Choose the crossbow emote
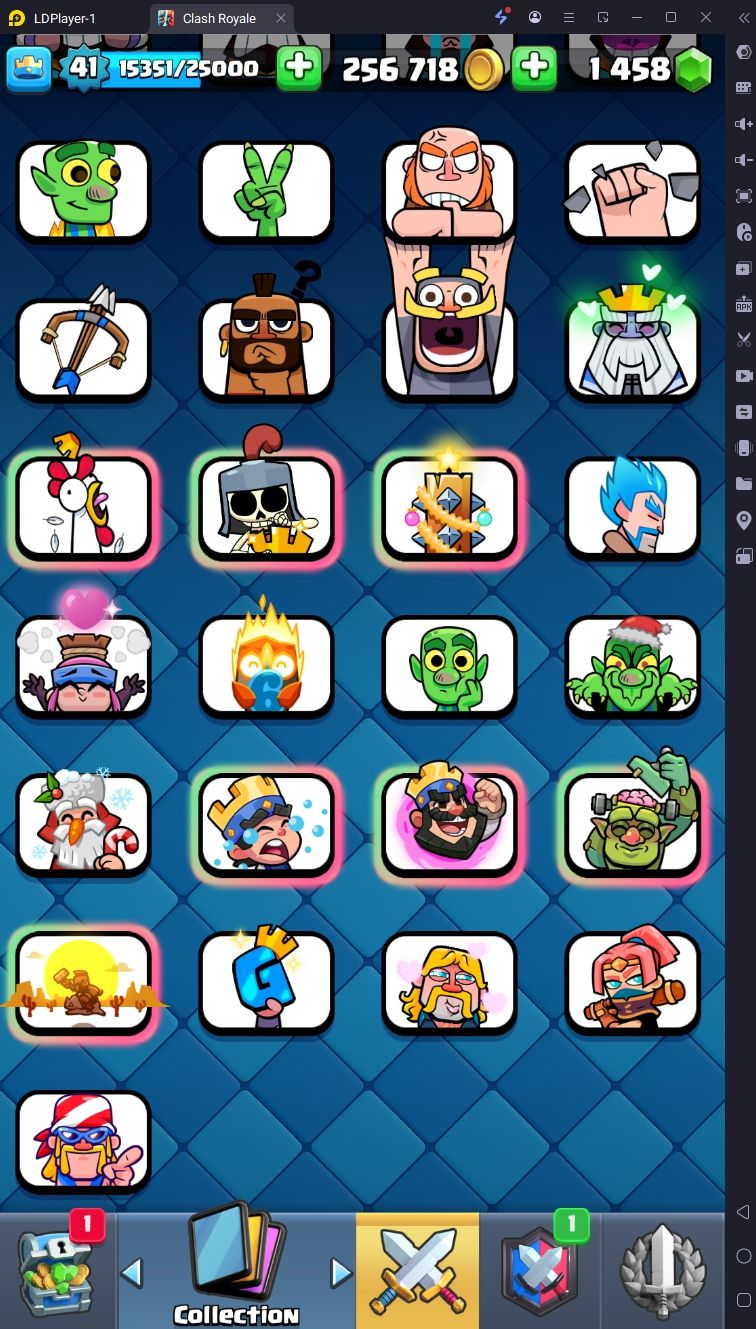Screen dimensions: 756x1329 pos(83,349)
